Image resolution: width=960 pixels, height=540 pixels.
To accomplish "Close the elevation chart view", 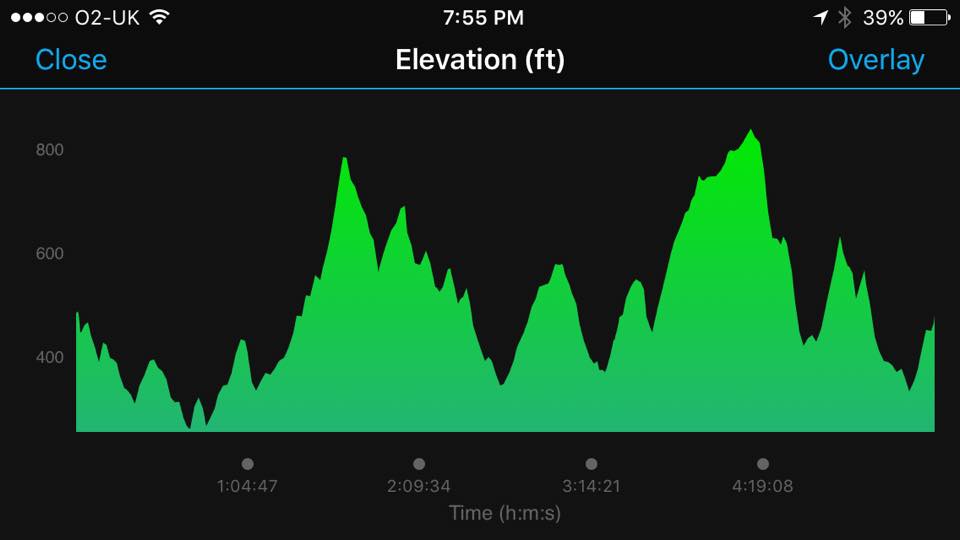I will click(x=71, y=60).
